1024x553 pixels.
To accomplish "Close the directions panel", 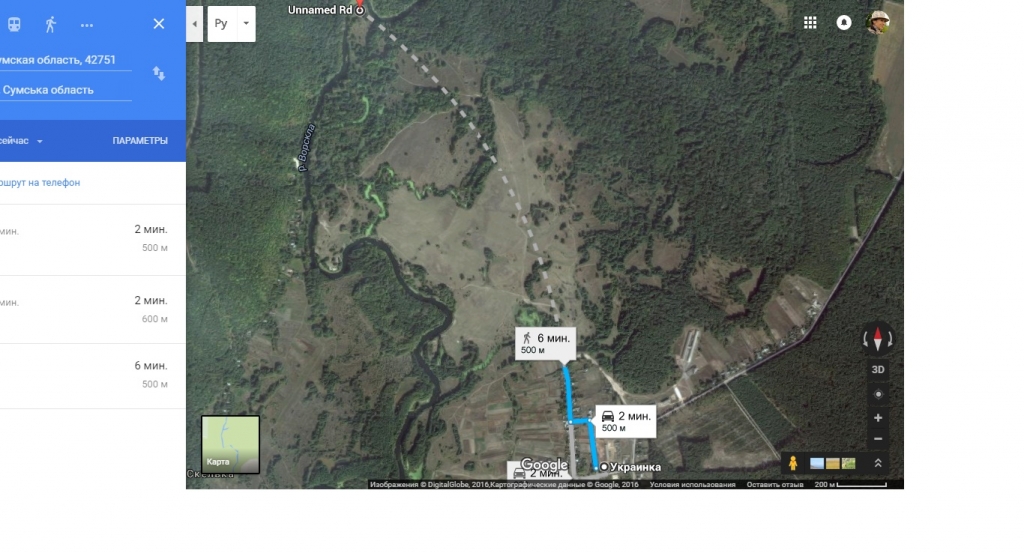I will [x=159, y=24].
